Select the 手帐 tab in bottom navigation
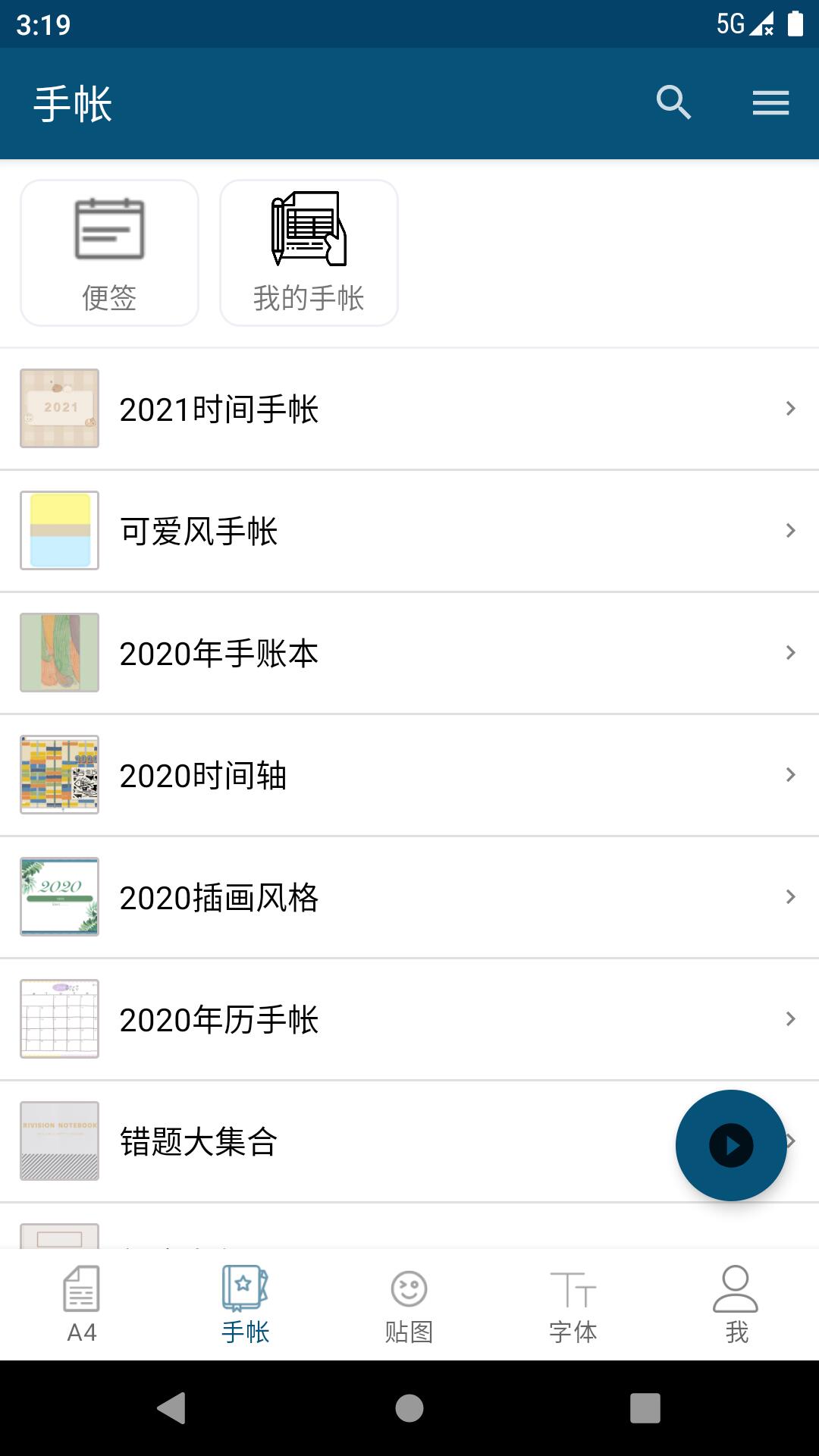 click(245, 1304)
